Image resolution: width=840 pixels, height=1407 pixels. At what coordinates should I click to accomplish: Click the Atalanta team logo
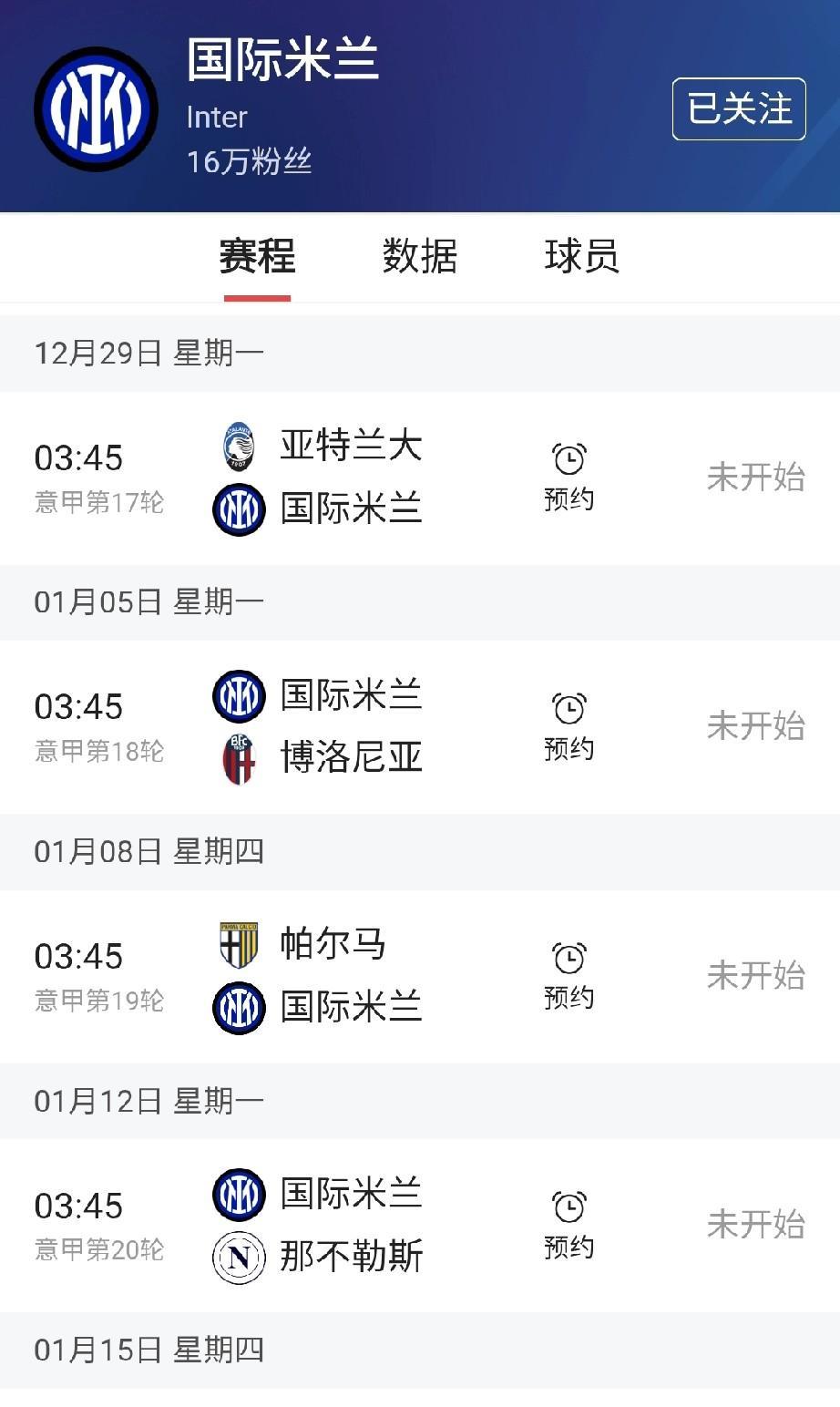(238, 447)
